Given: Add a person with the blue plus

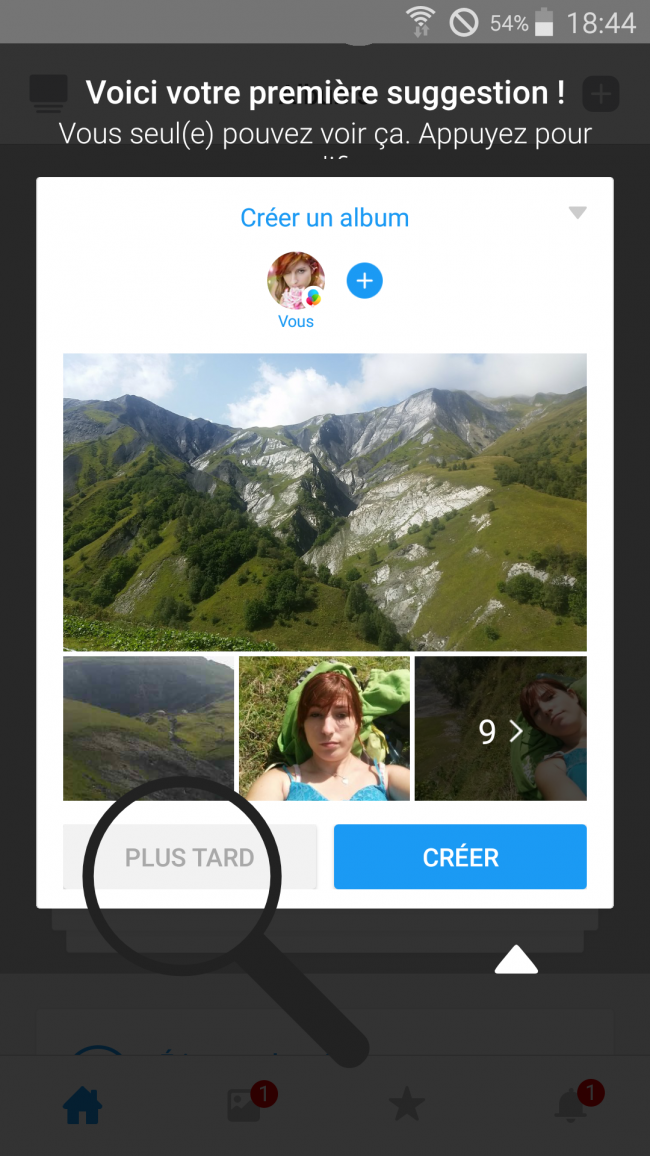Looking at the screenshot, I should 364,281.
